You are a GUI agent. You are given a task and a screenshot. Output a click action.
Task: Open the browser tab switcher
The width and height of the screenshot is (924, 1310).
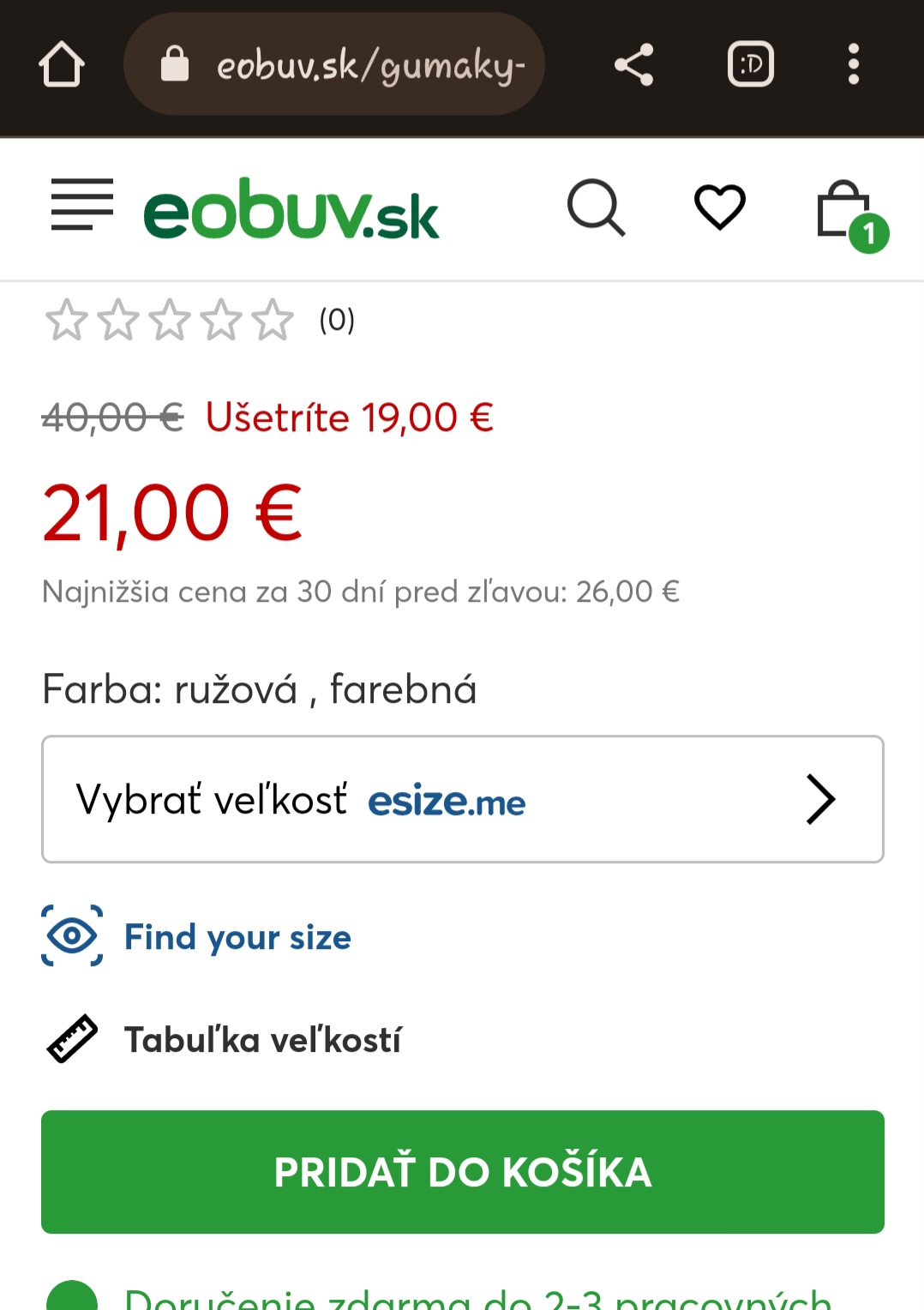750,65
